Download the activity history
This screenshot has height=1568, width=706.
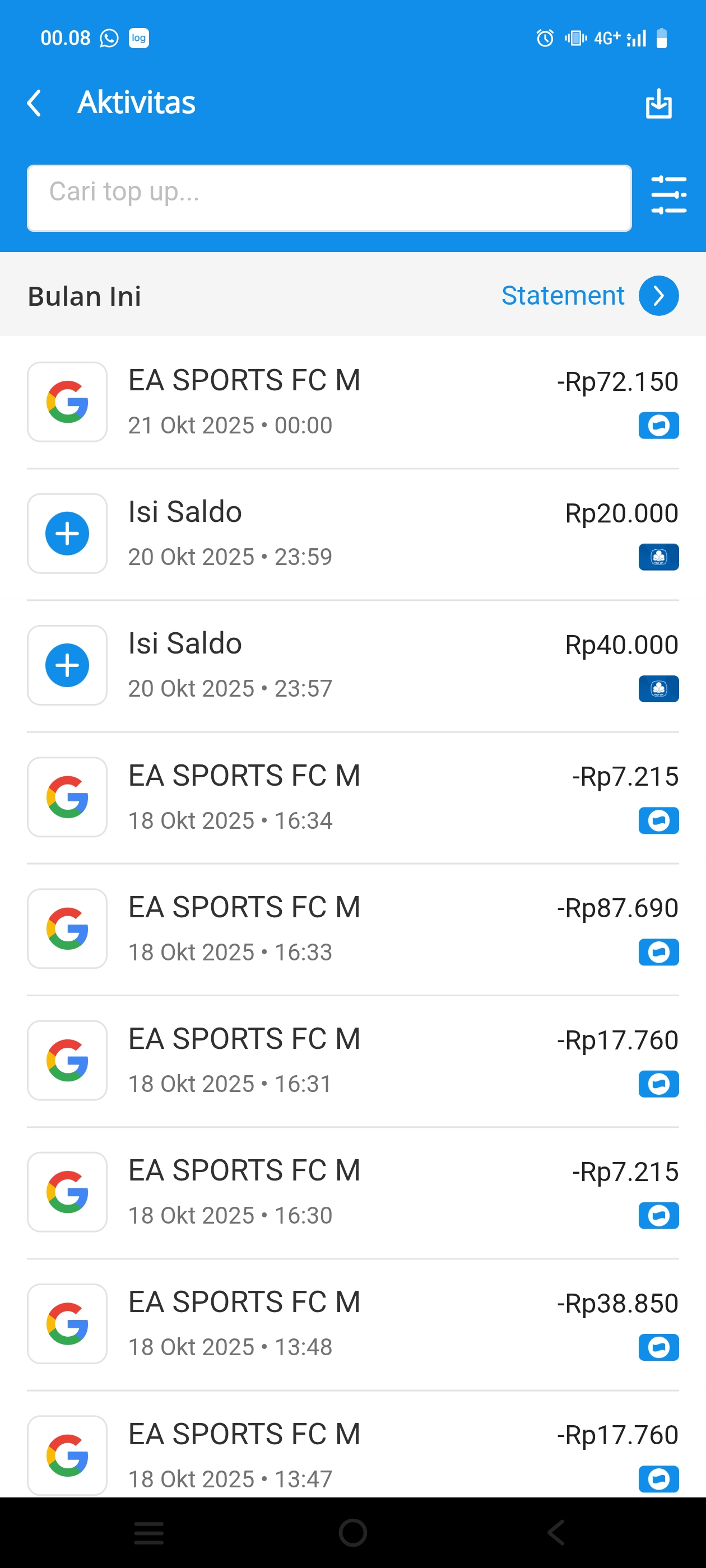(658, 103)
